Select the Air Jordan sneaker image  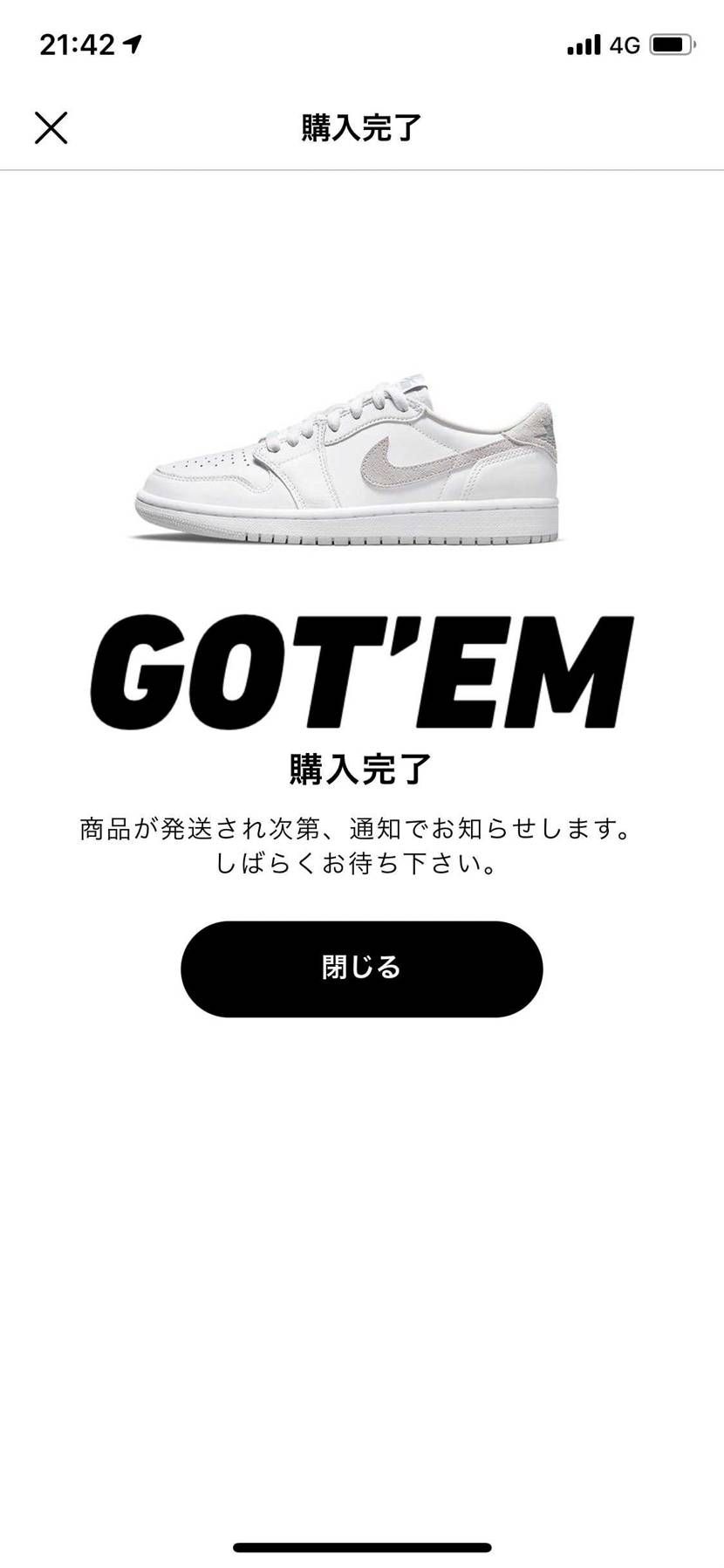pos(349,458)
